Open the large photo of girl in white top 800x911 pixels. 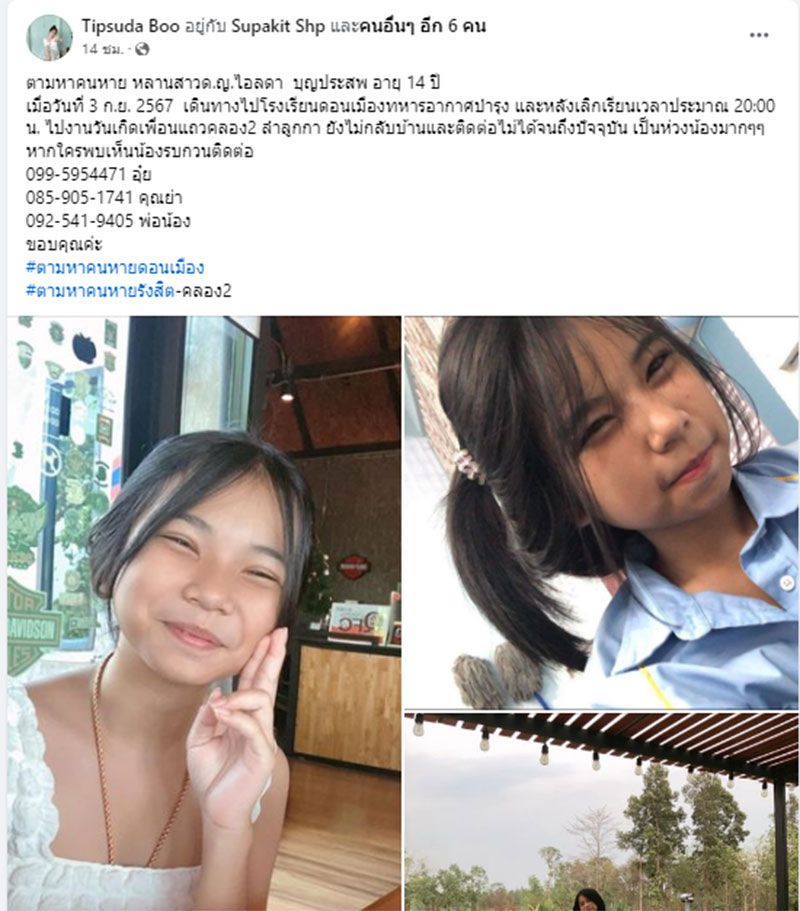pos(203,612)
